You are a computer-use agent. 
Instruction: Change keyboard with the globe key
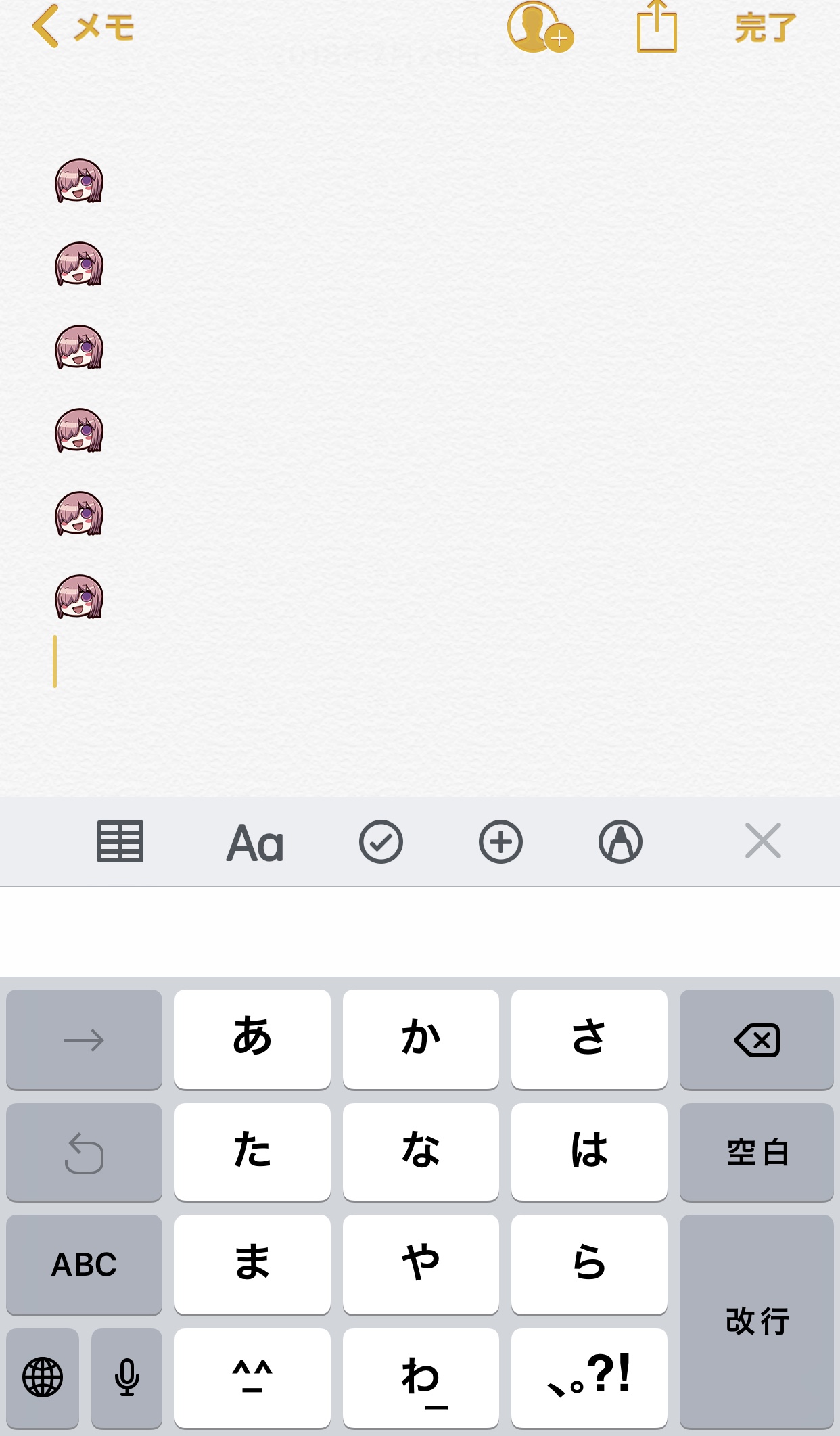(x=43, y=1377)
